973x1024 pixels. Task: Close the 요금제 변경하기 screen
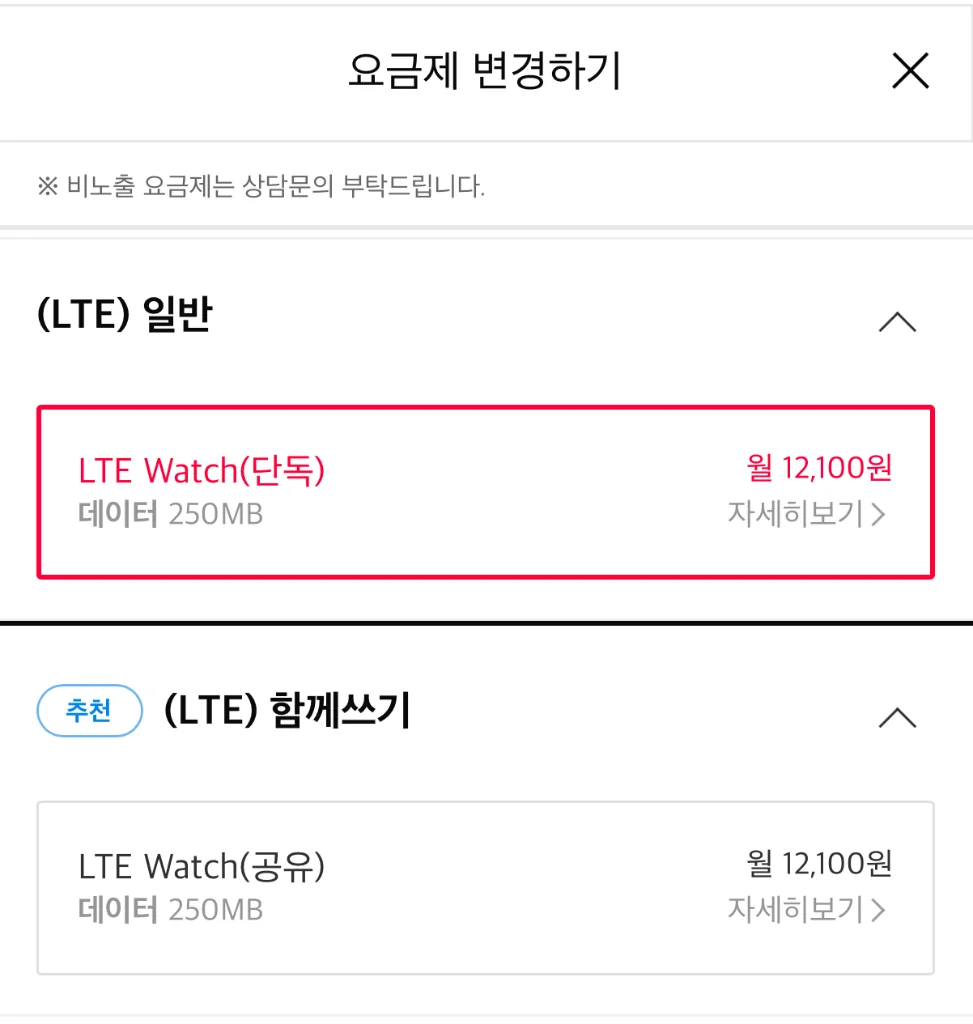coord(909,71)
